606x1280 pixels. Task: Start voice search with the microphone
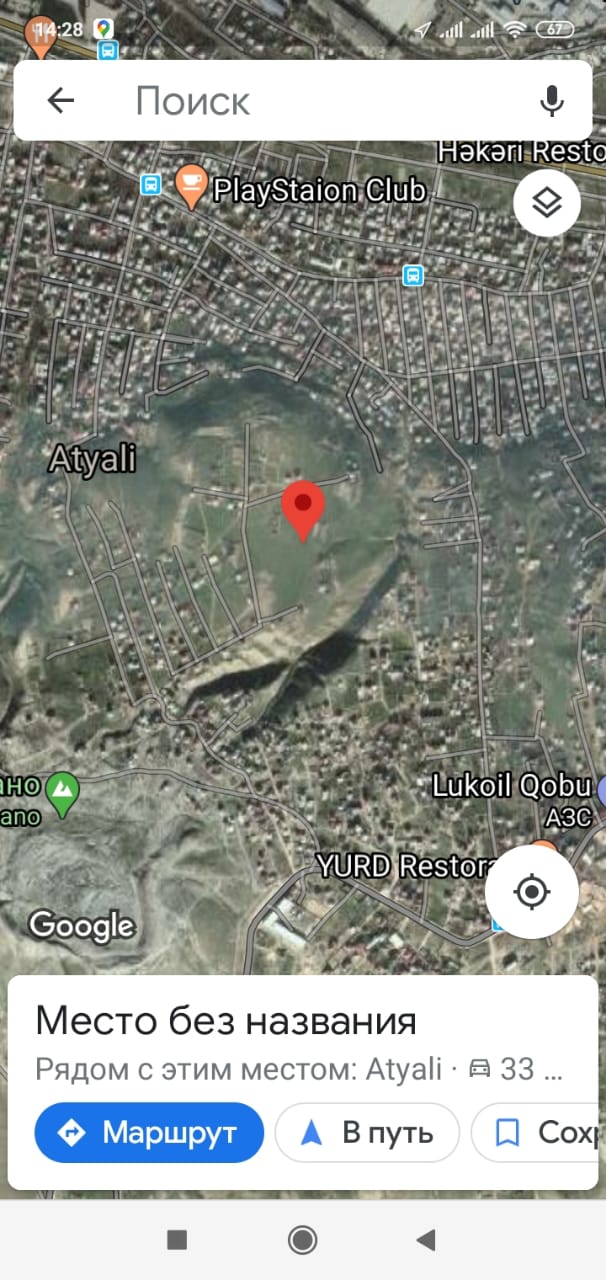tap(550, 101)
